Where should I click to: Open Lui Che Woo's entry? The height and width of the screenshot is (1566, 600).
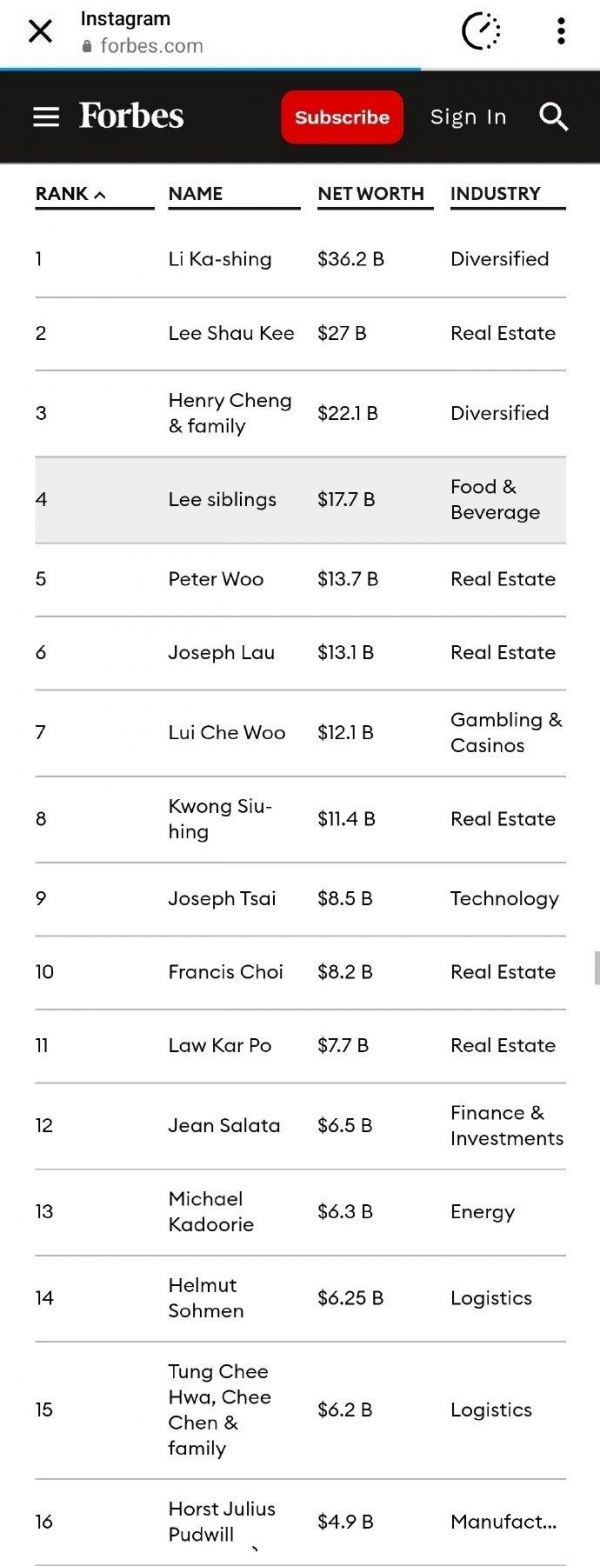(x=226, y=732)
